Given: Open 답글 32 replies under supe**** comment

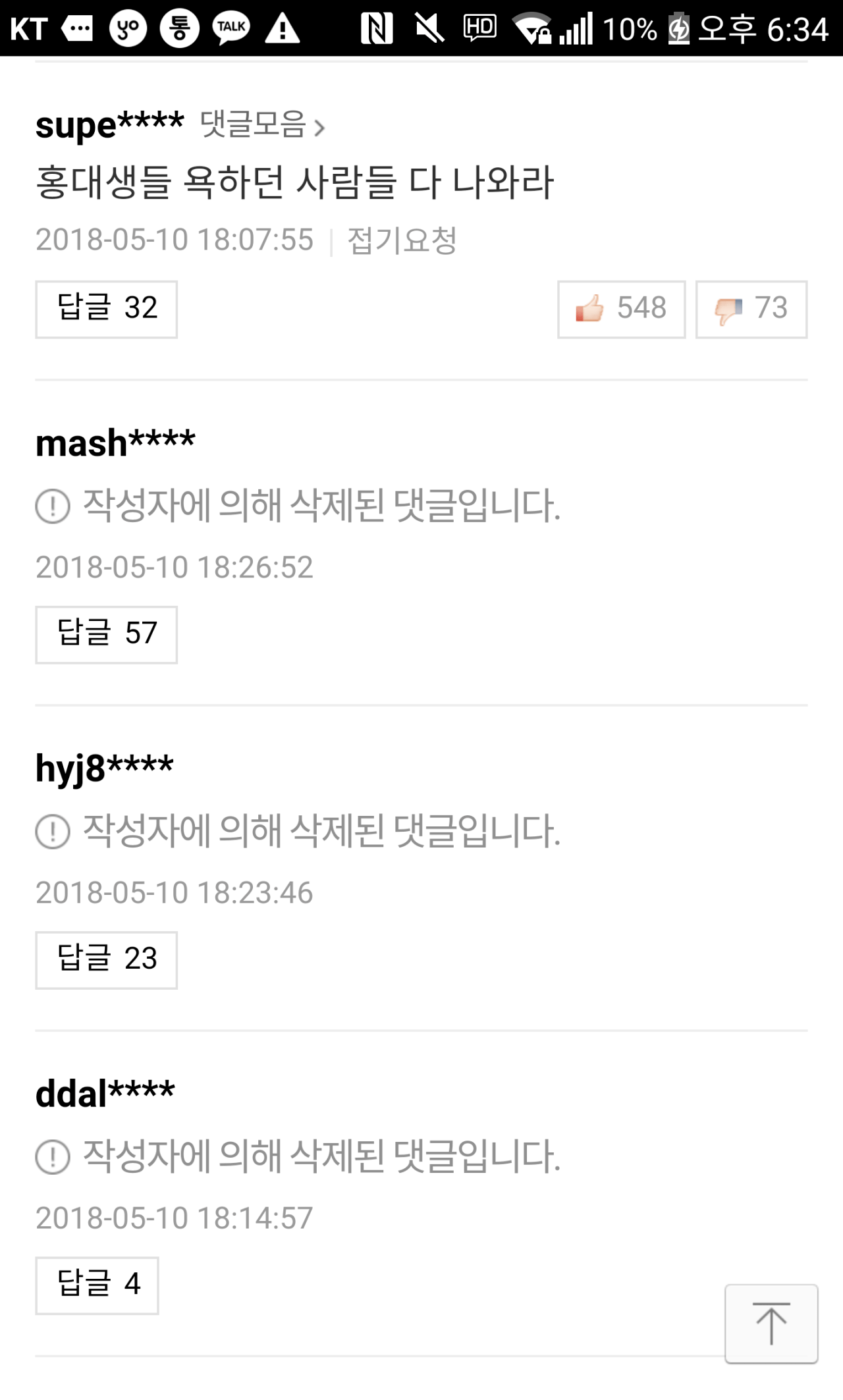Looking at the screenshot, I should pyautogui.click(x=106, y=310).
